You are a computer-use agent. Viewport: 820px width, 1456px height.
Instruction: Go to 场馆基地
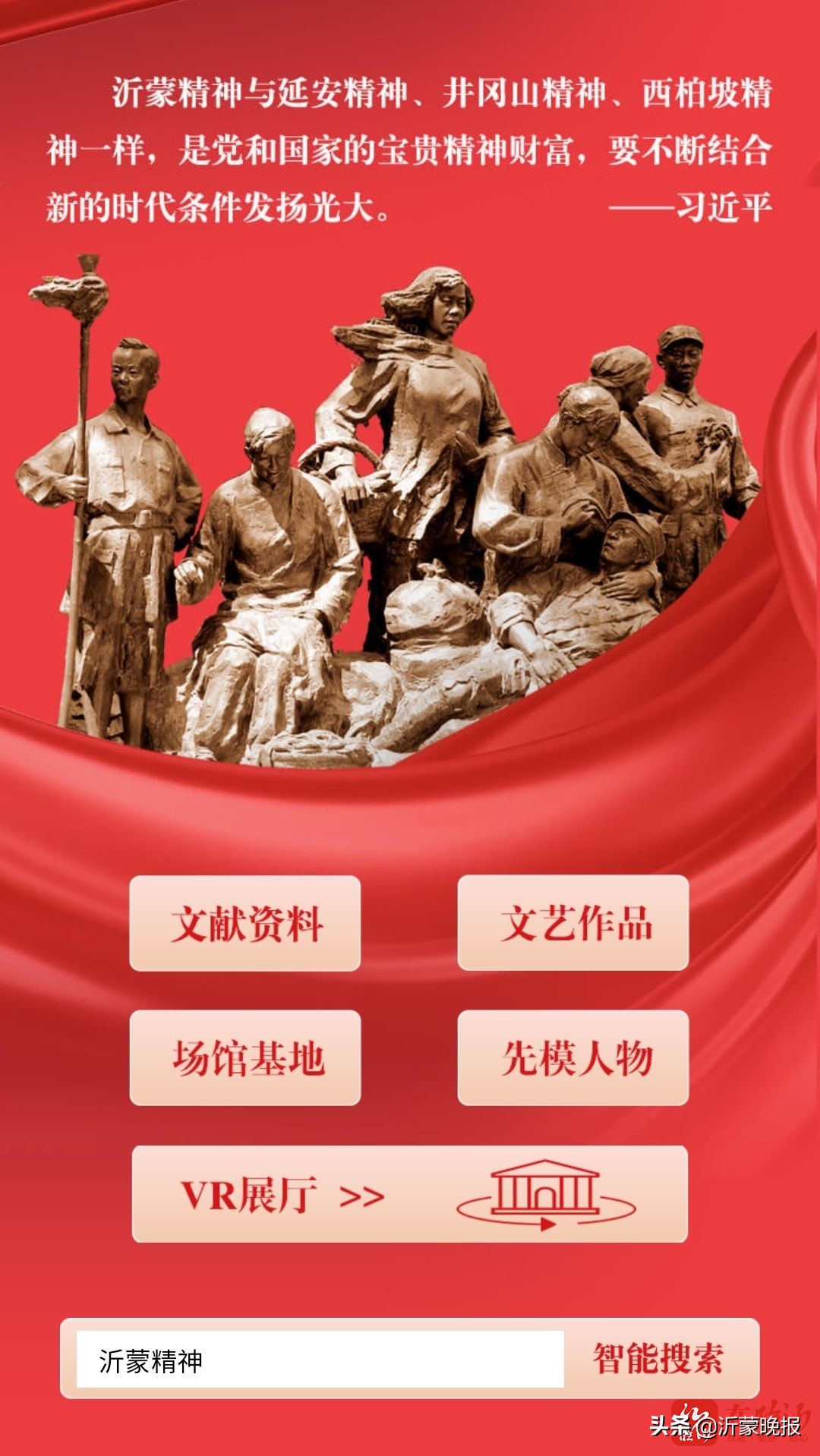point(244,1057)
